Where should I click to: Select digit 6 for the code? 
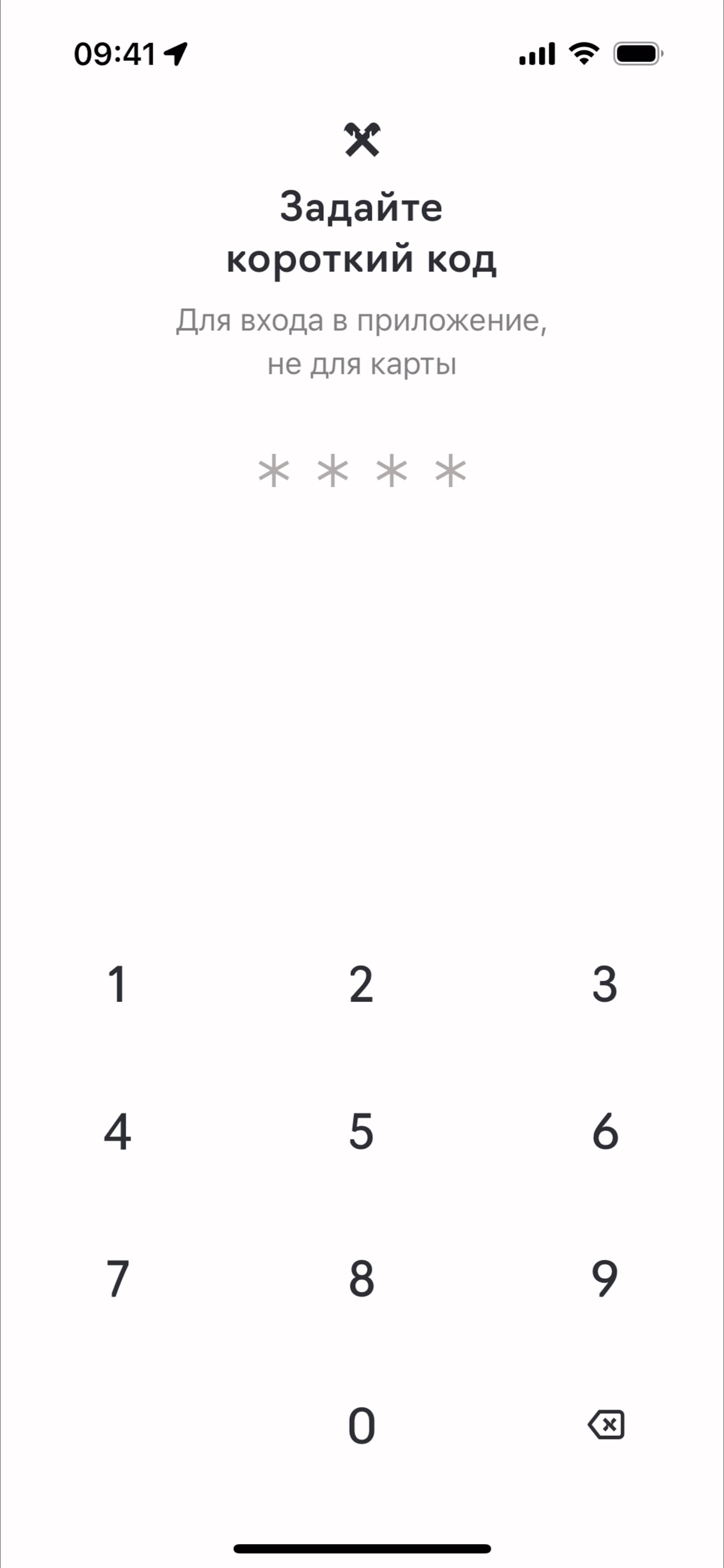click(x=605, y=1131)
